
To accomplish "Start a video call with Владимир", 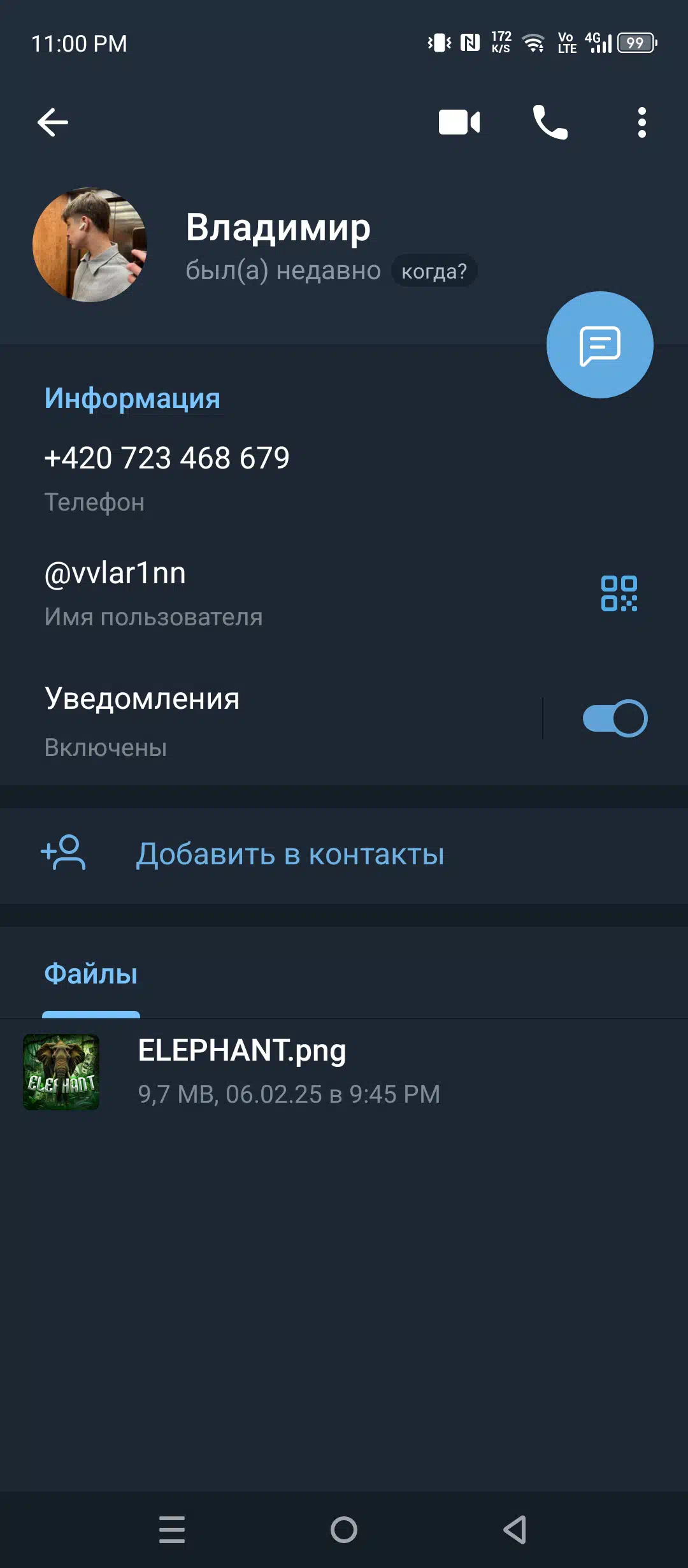I will (x=459, y=122).
